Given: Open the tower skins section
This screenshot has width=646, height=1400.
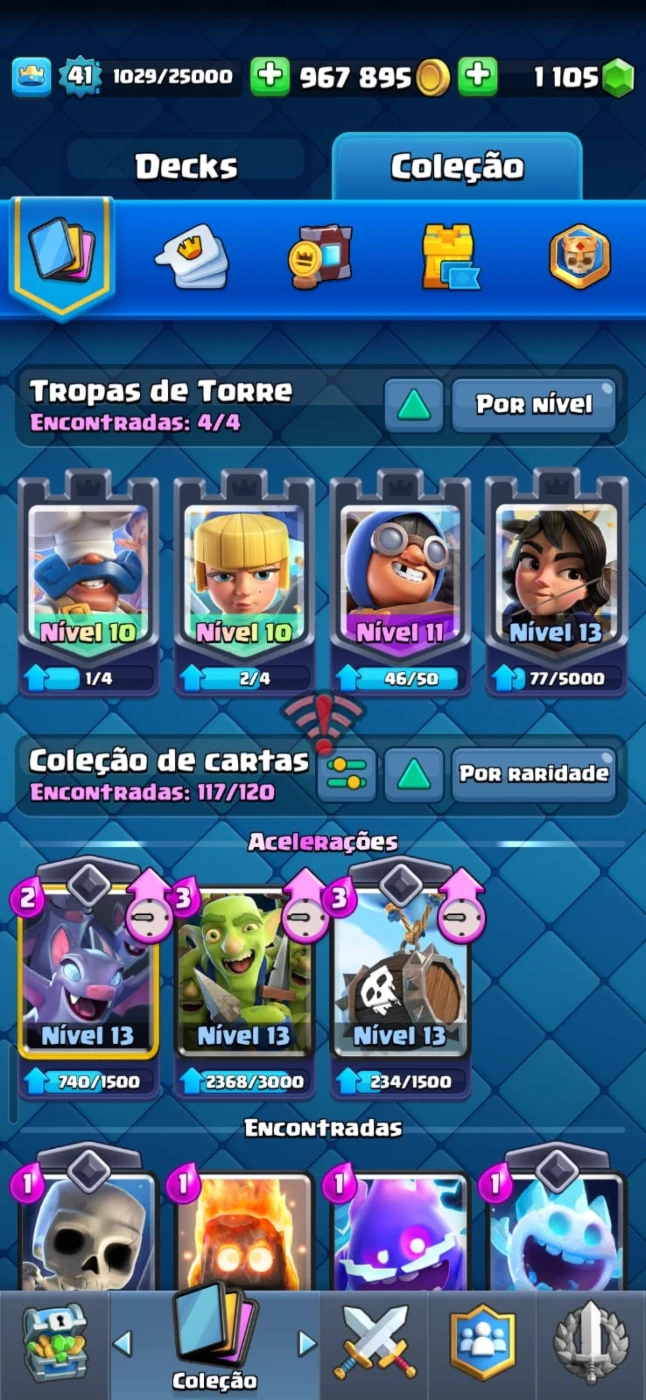Looking at the screenshot, I should coord(450,257).
